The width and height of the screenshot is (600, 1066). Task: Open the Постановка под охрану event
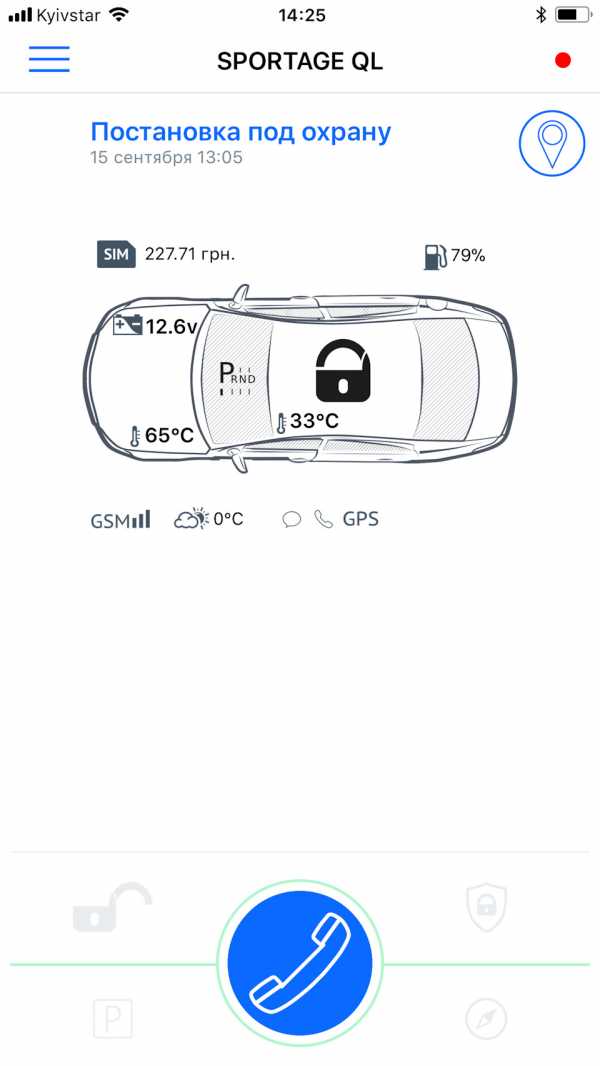(240, 132)
